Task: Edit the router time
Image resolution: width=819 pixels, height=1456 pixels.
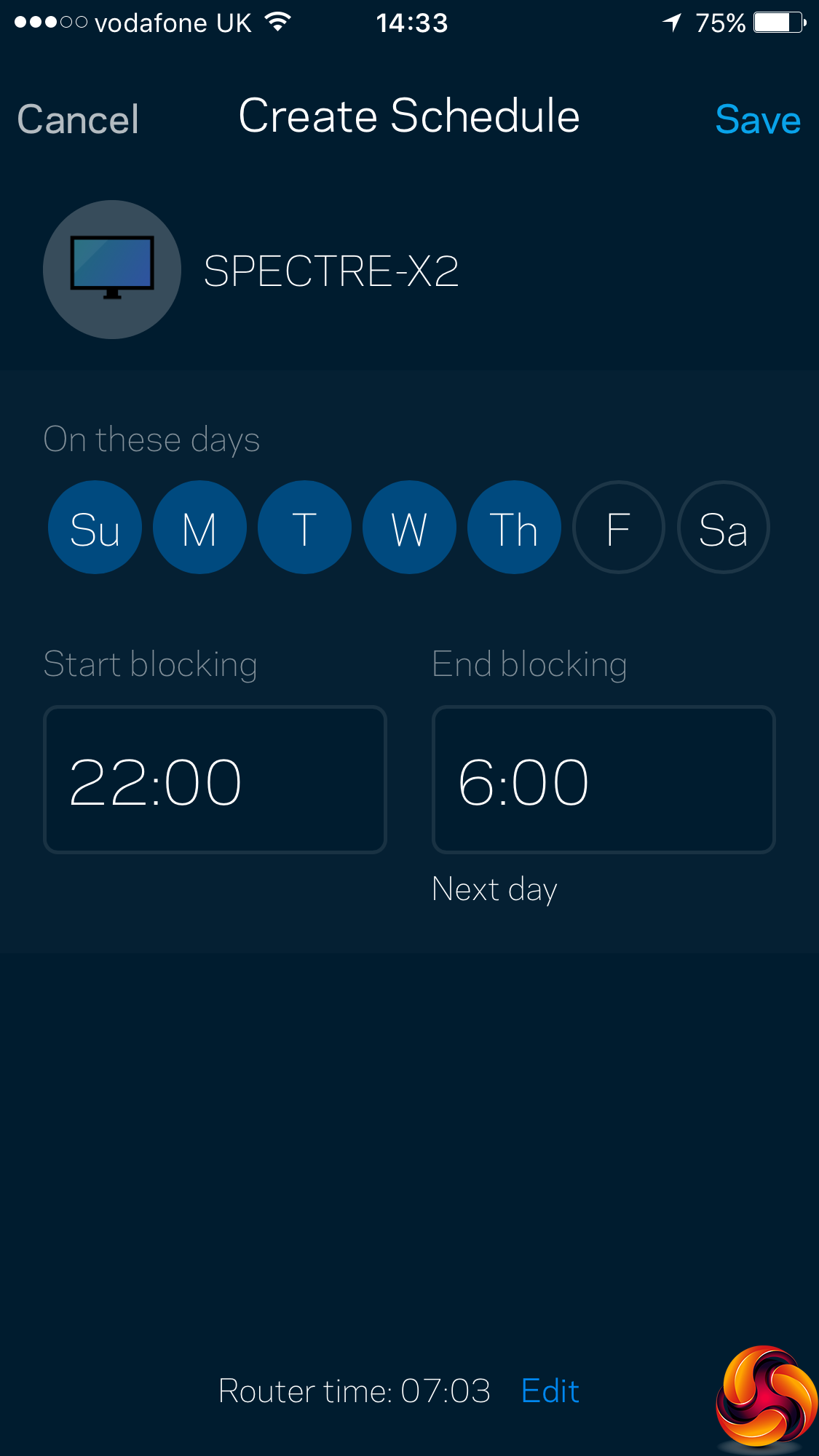Action: tap(550, 1391)
